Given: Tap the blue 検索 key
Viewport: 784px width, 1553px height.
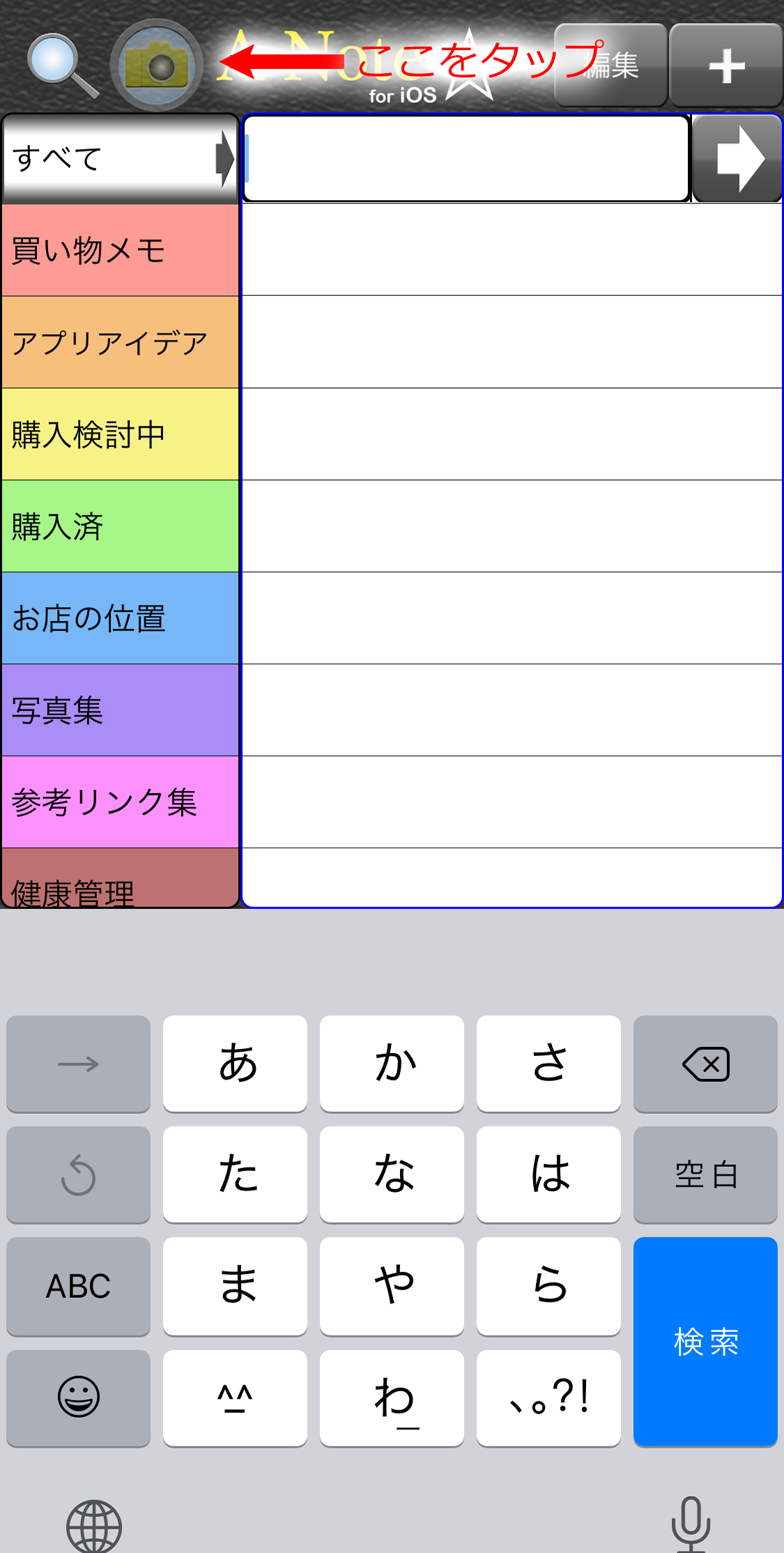Looking at the screenshot, I should 705,1342.
